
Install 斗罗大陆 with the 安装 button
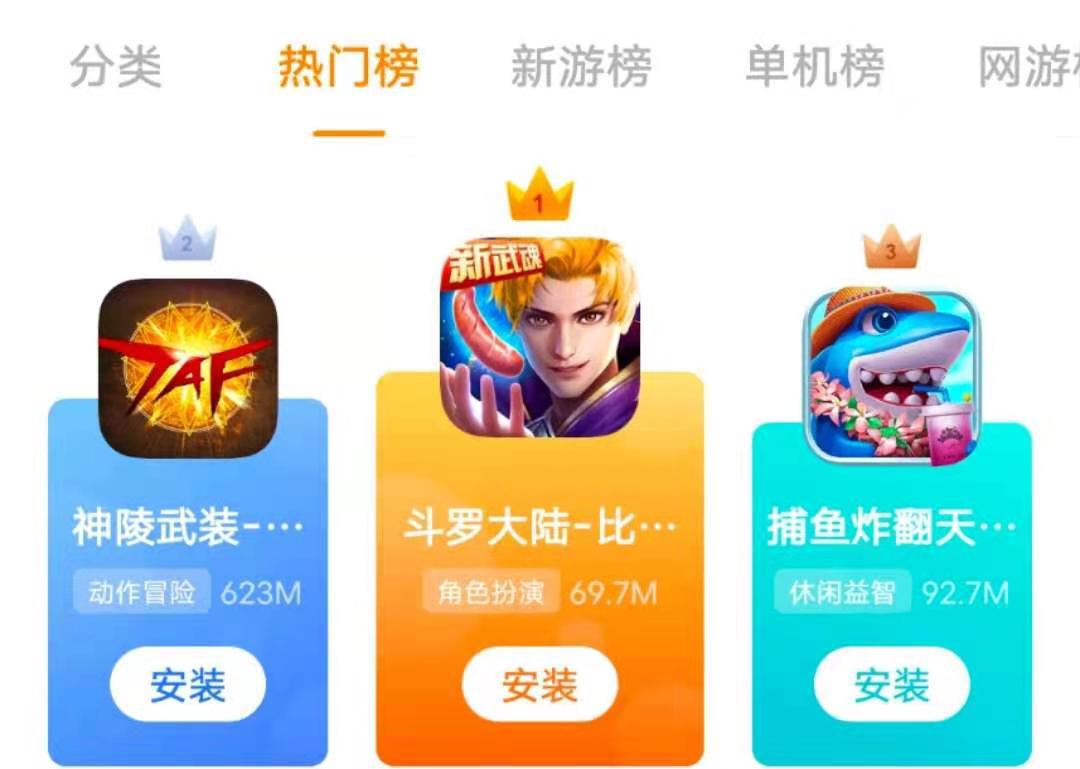pos(540,685)
